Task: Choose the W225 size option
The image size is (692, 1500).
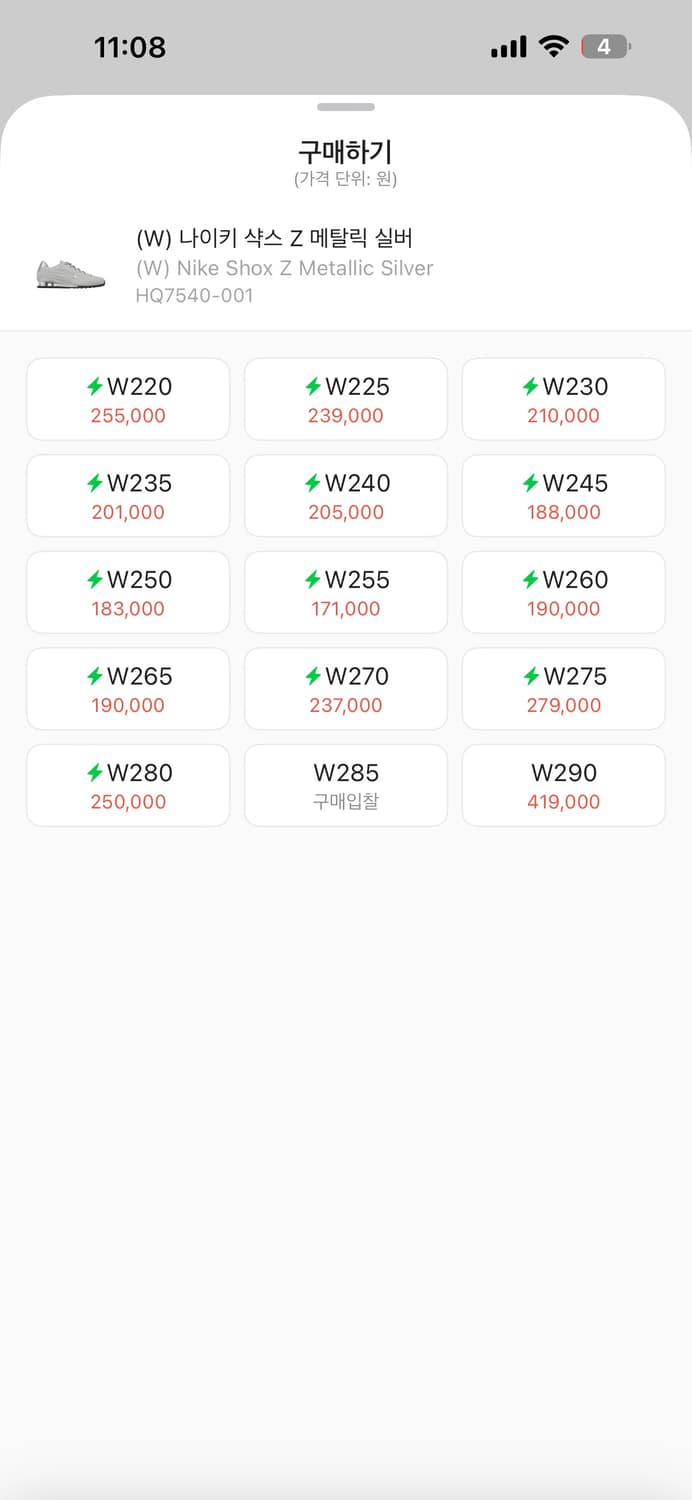Action: tap(346, 399)
